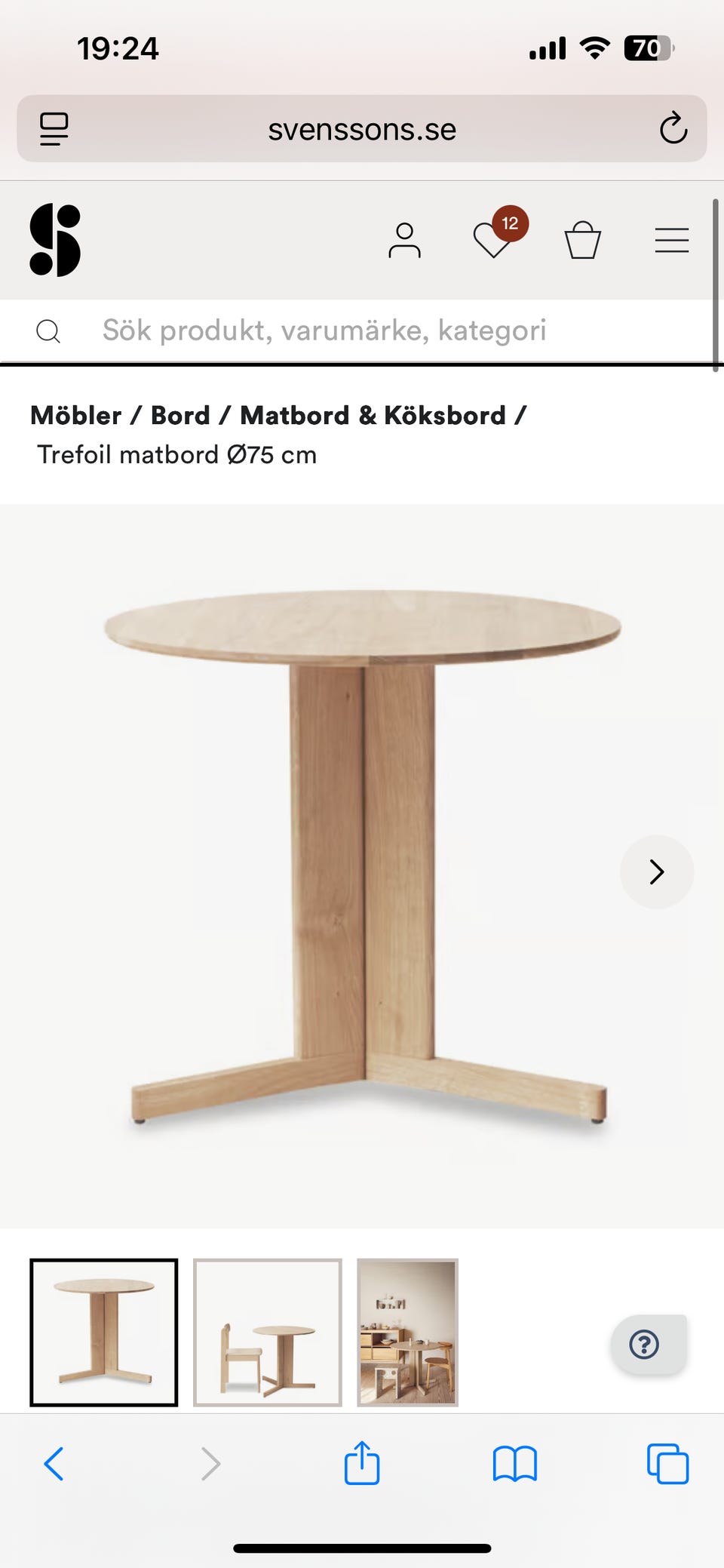The image size is (724, 1568).
Task: Open the help question mark button
Action: pos(645,1345)
